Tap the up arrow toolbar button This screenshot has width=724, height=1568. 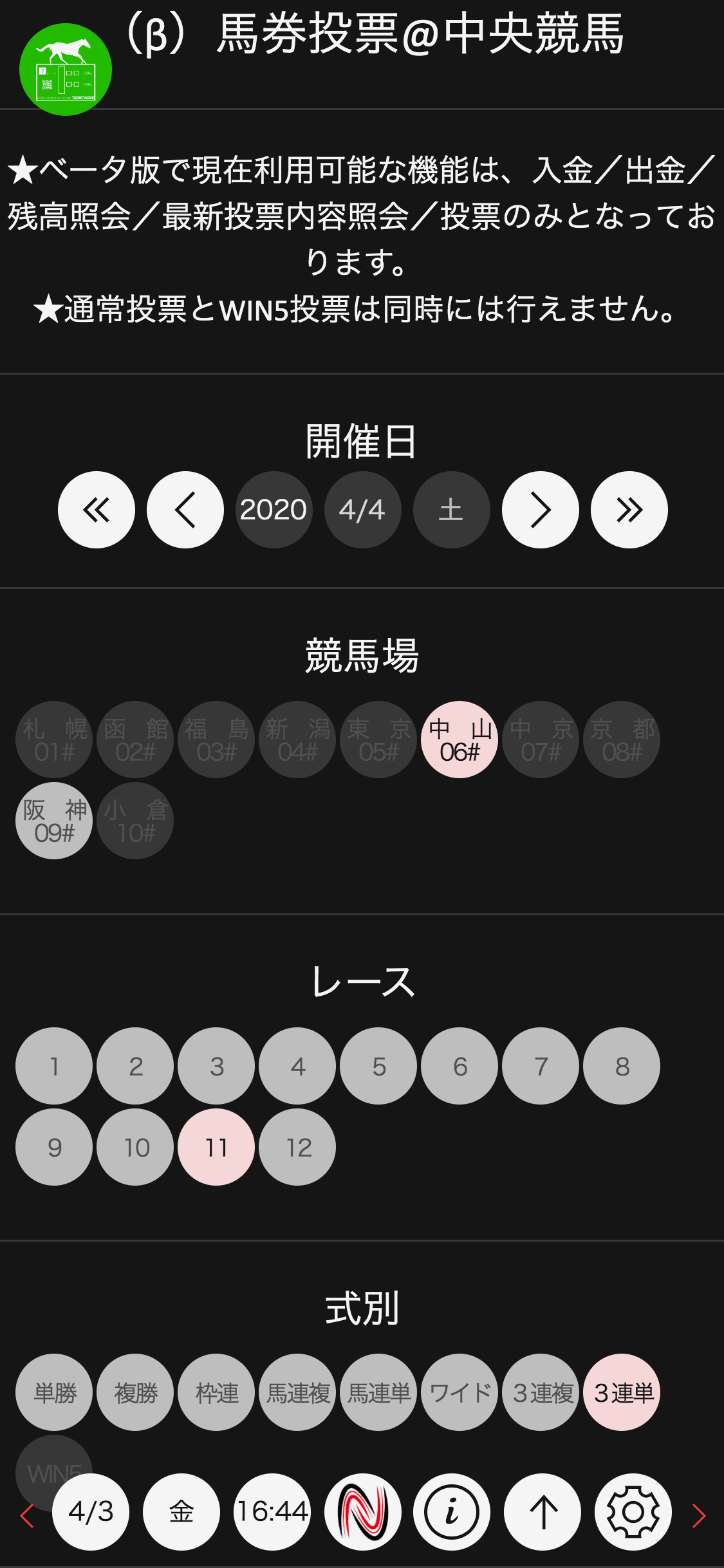(543, 1512)
